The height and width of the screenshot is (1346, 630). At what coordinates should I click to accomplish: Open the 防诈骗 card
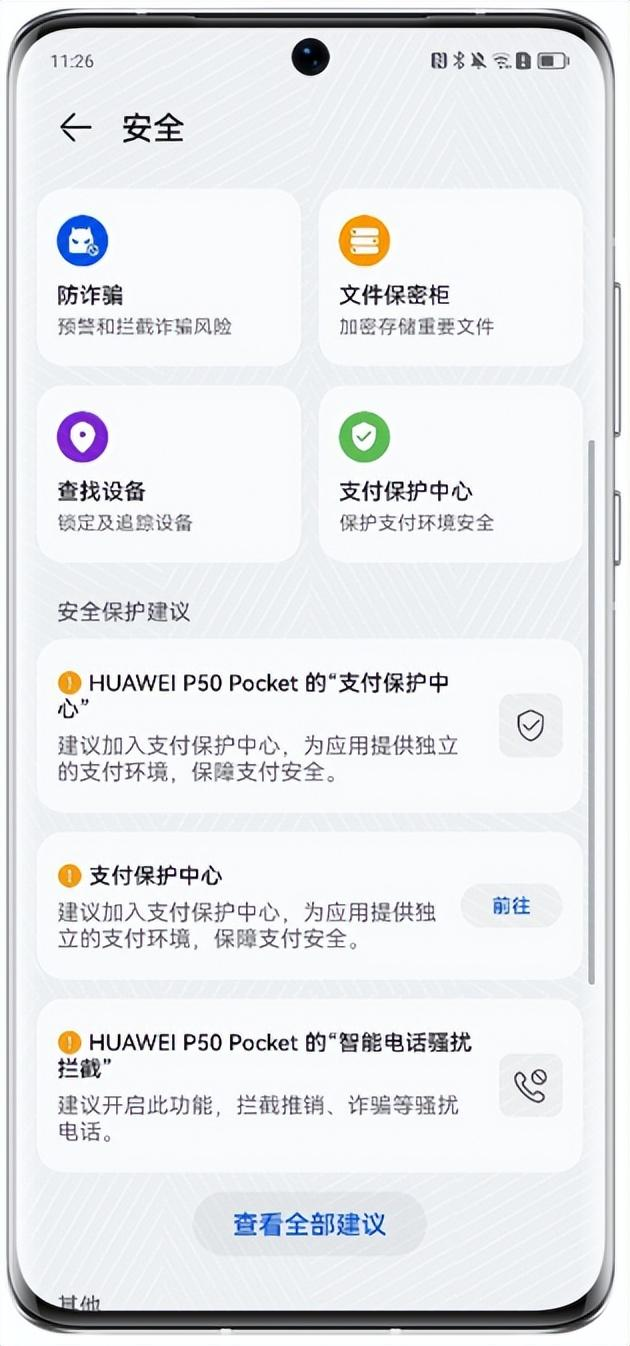pyautogui.click(x=168, y=278)
